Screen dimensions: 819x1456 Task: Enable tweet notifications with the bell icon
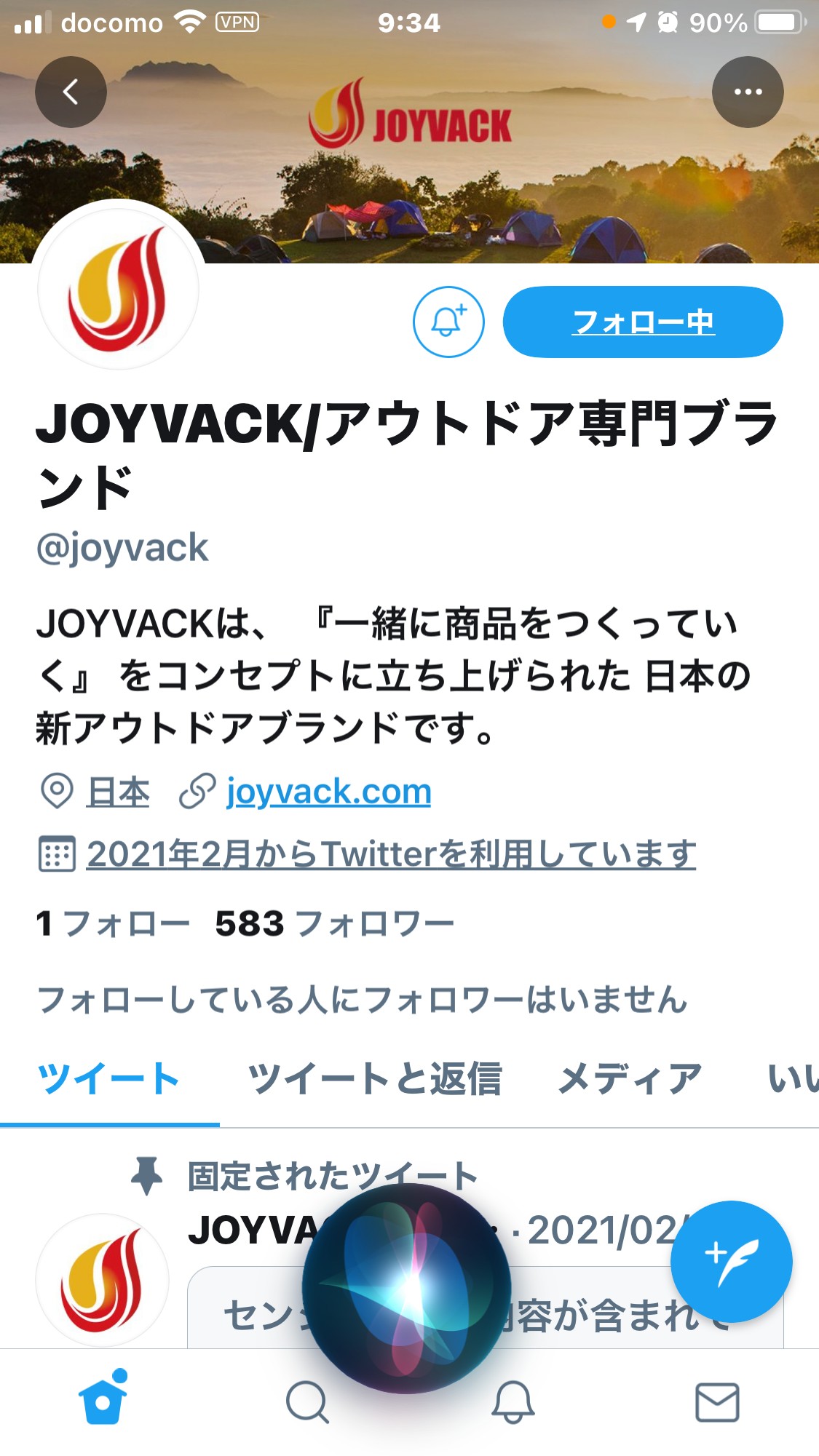448,322
